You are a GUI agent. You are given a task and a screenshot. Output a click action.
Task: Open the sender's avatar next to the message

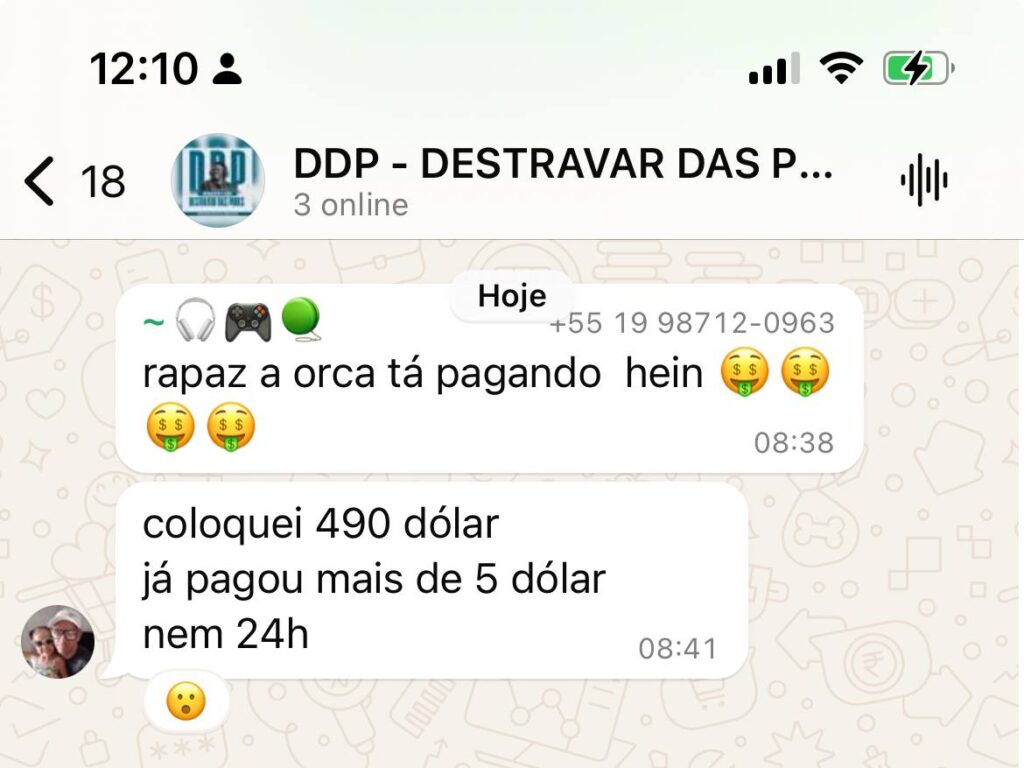pyautogui.click(x=58, y=642)
